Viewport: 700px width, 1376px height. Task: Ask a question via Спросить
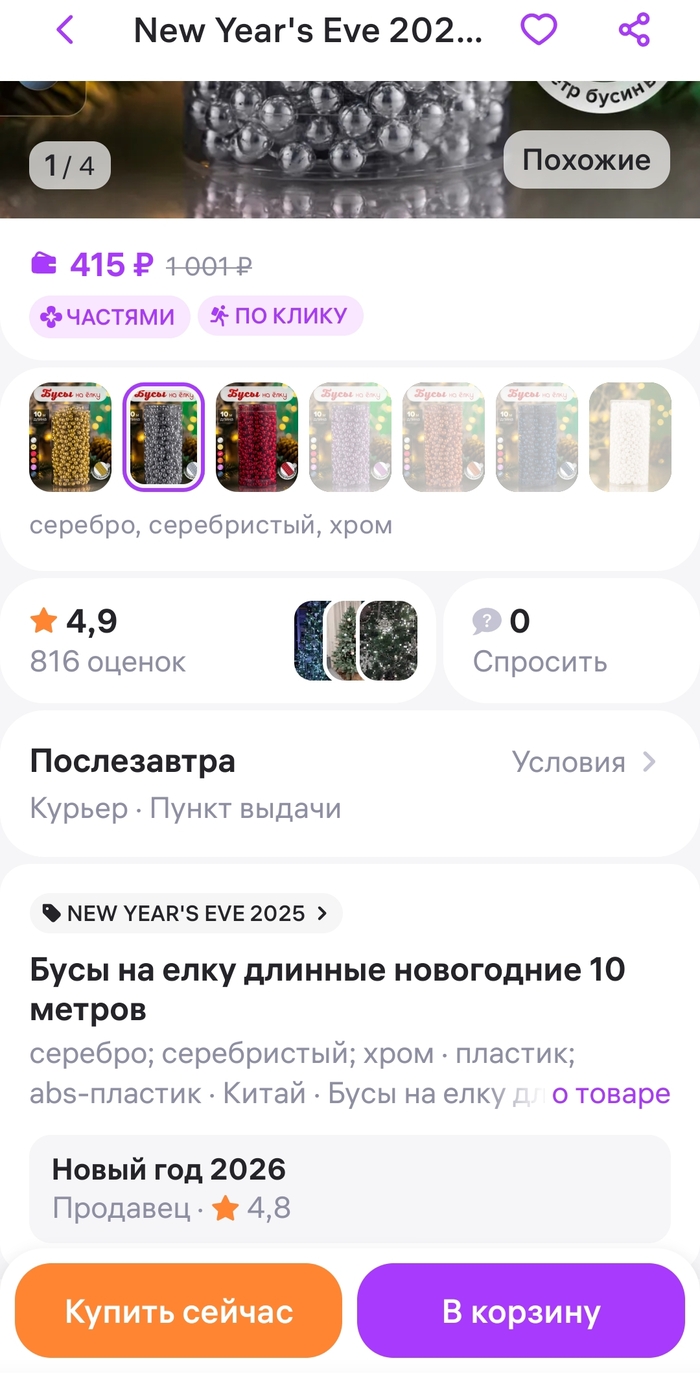pyautogui.click(x=540, y=641)
